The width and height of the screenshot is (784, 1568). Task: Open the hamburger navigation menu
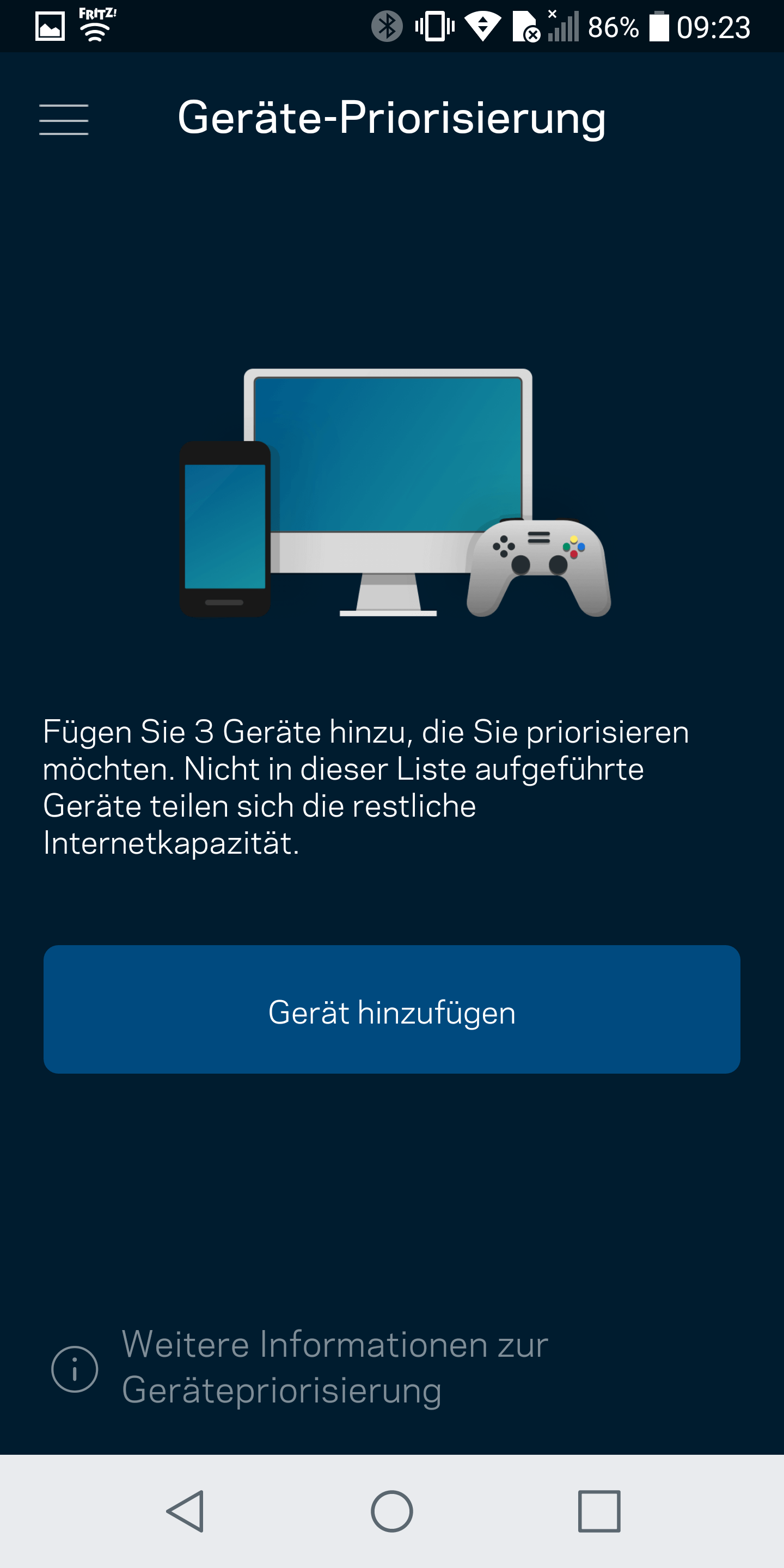pos(64,119)
